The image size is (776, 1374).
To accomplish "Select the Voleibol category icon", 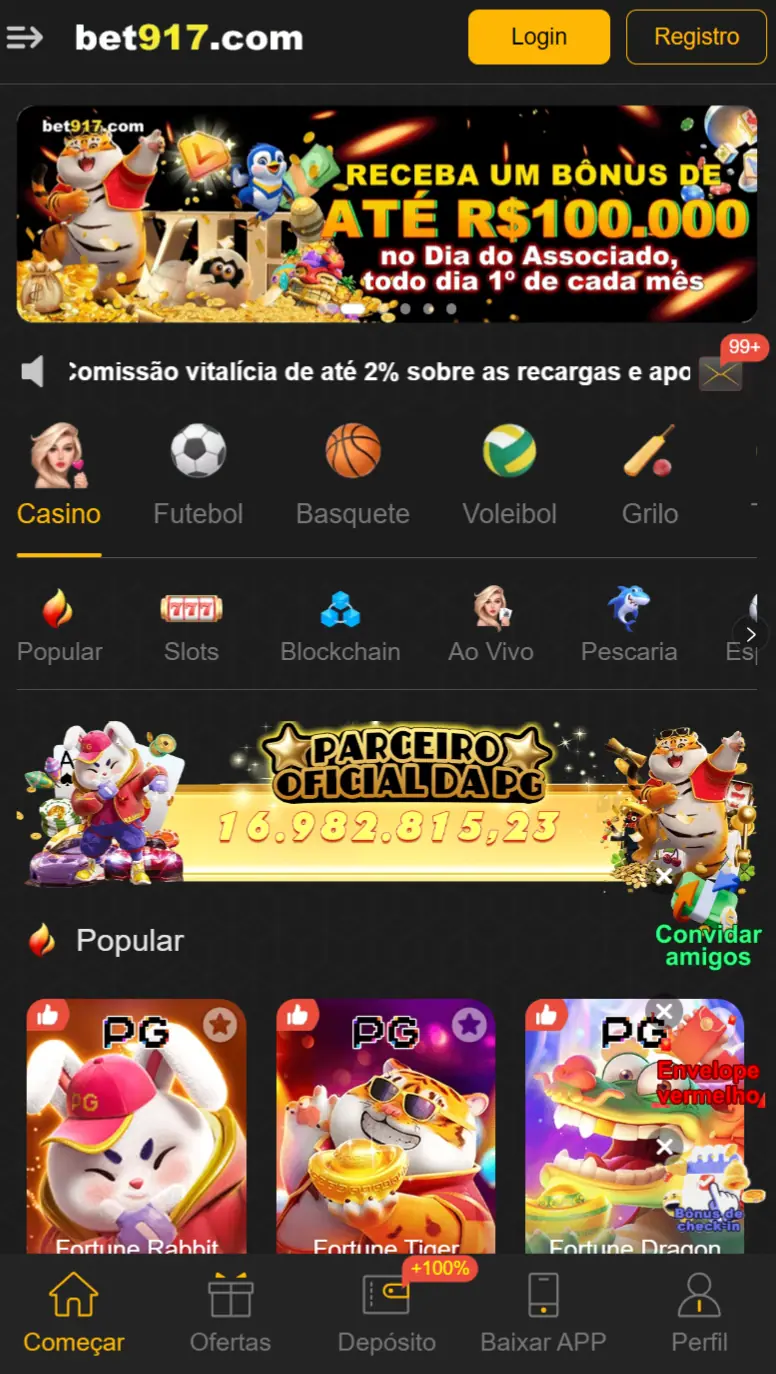I will point(509,450).
